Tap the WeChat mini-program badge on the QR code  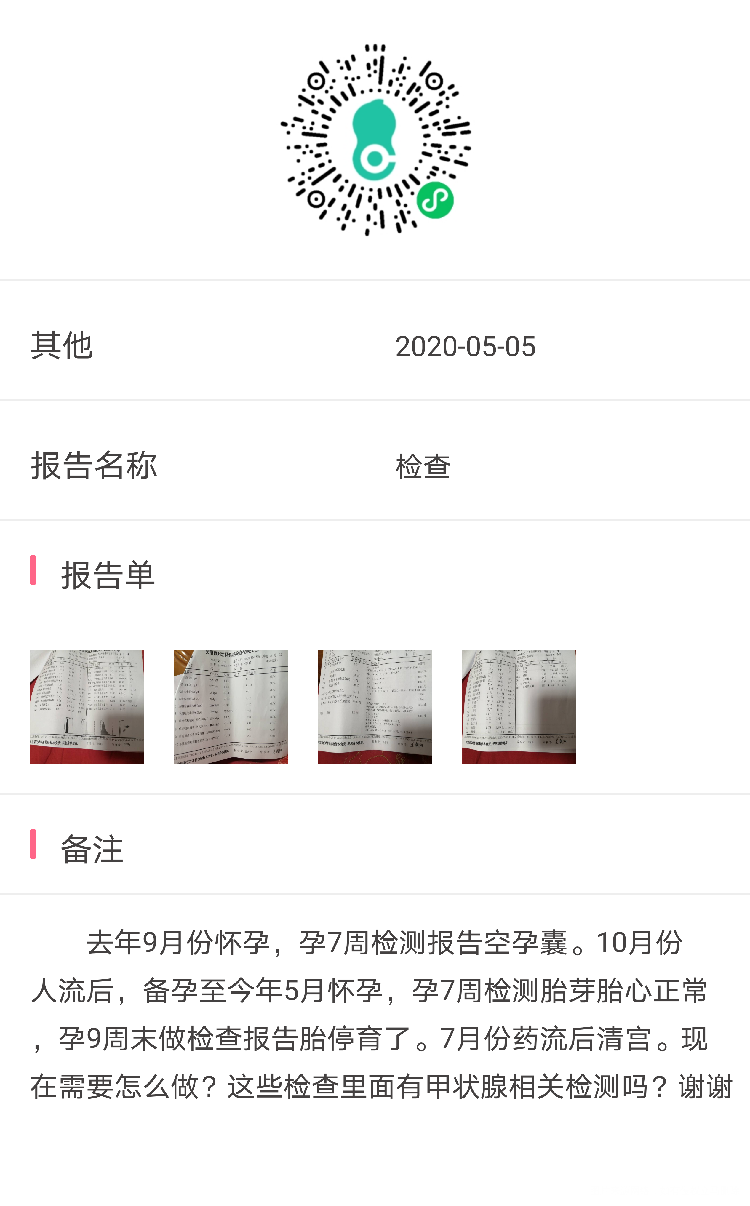[436, 200]
